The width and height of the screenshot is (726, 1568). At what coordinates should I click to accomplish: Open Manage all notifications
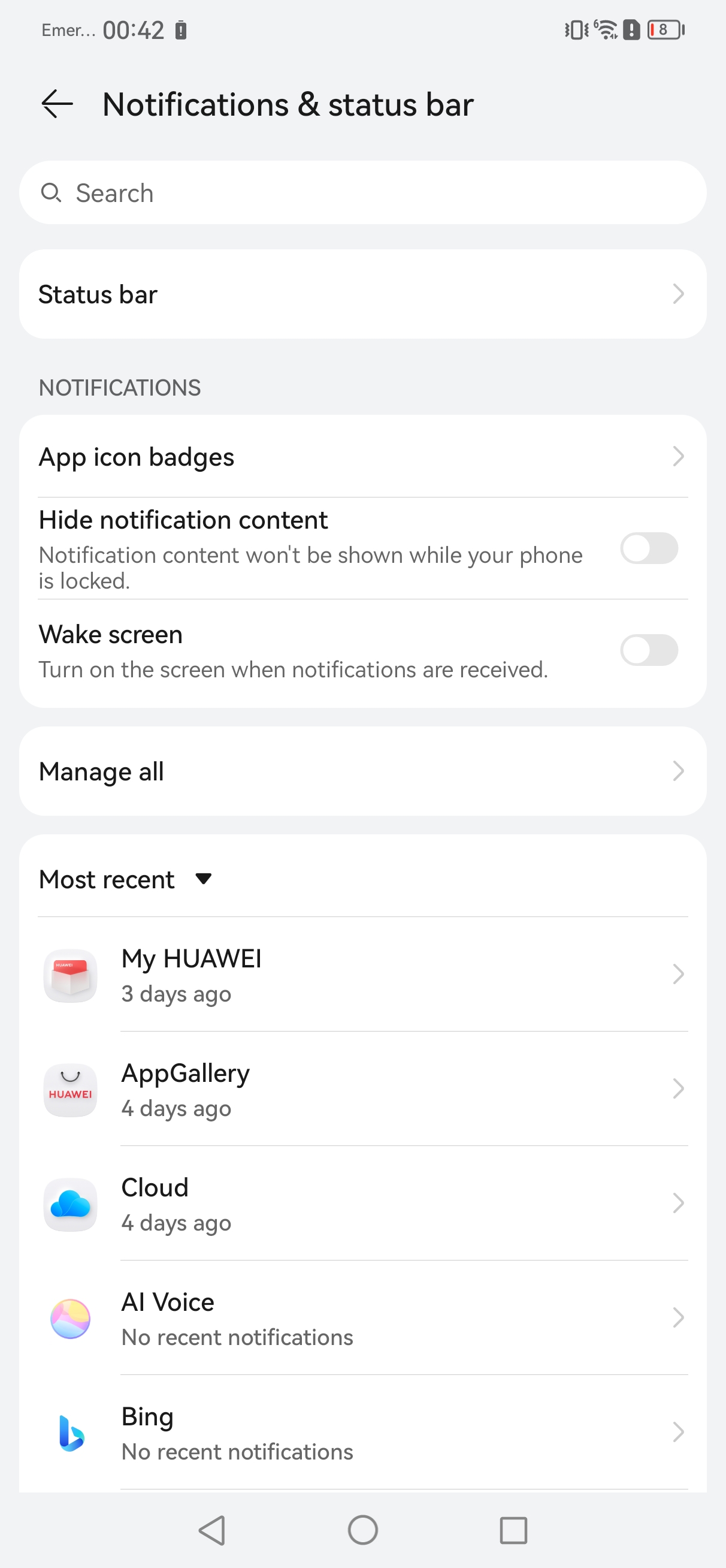tap(362, 771)
